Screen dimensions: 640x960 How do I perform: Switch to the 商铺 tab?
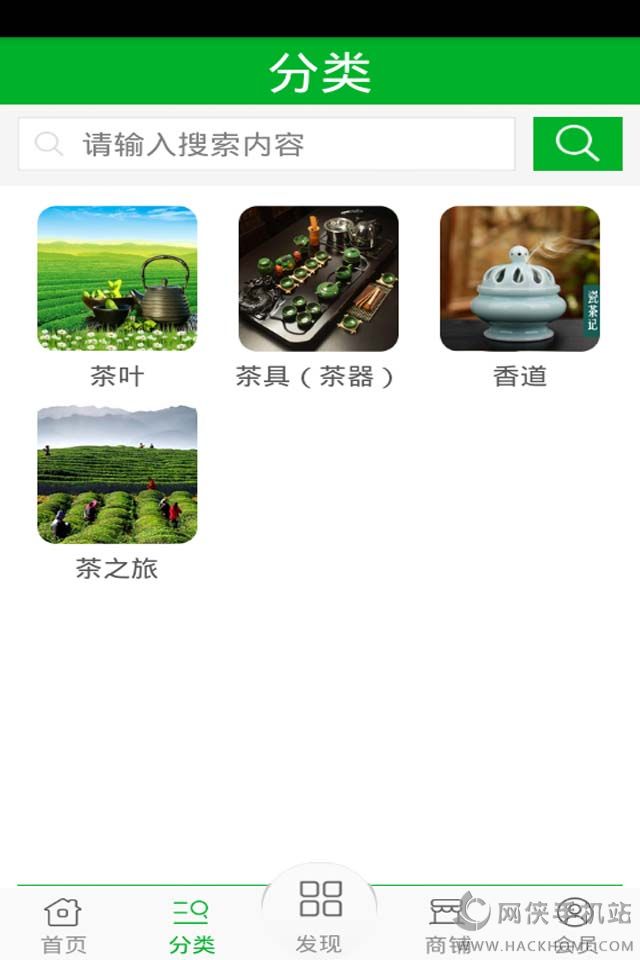(447, 924)
